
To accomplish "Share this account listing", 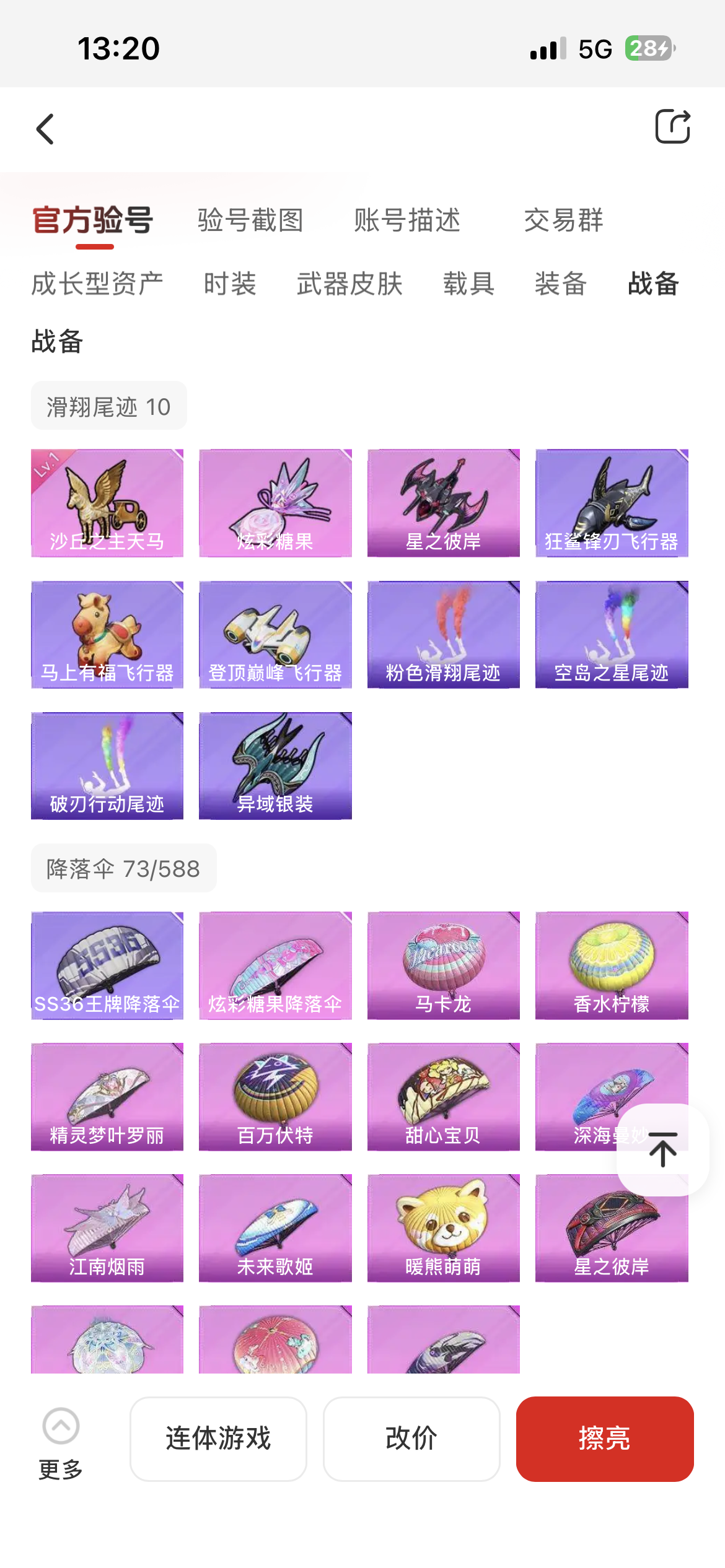I will click(672, 127).
